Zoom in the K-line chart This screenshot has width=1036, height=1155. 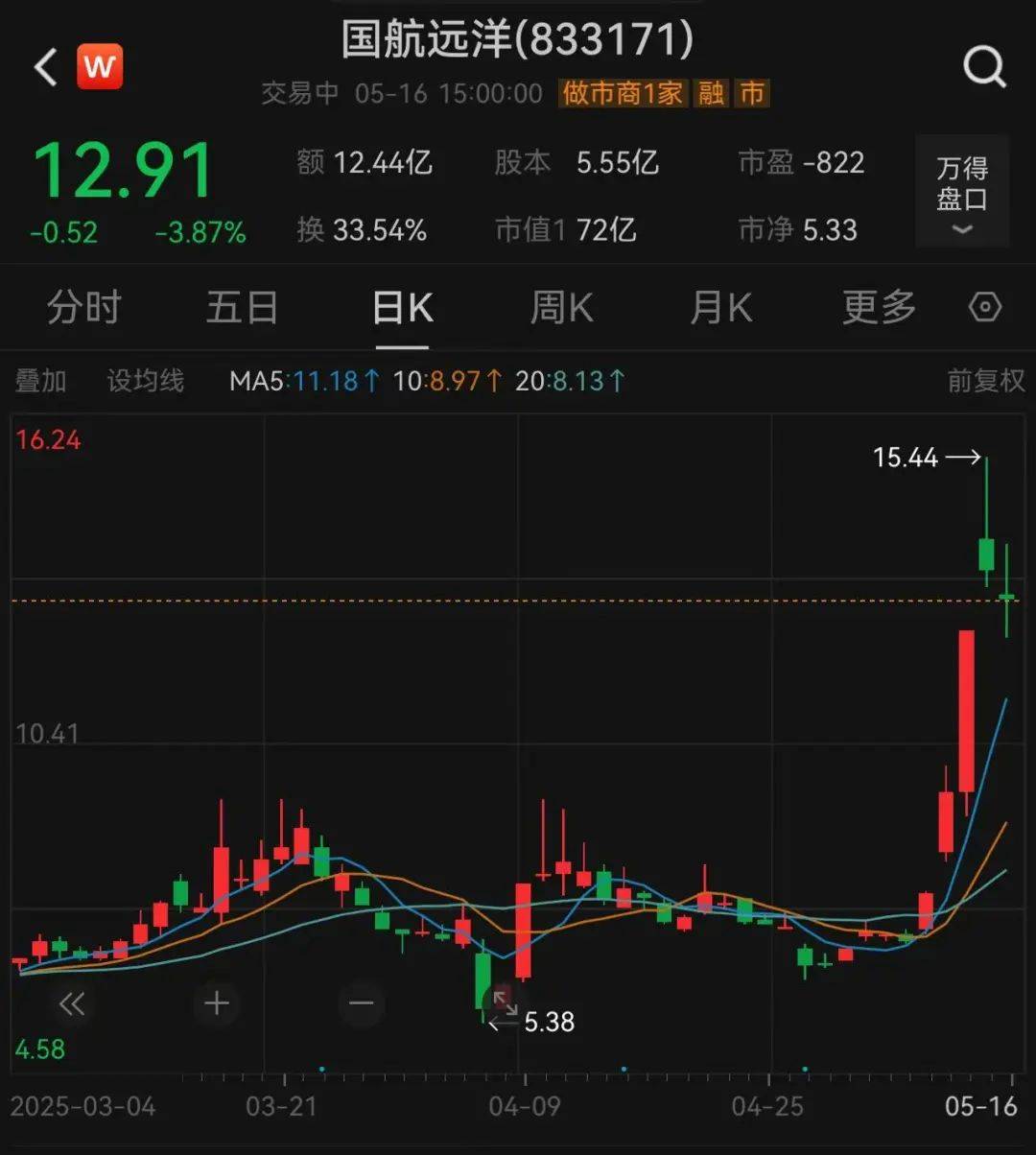(x=217, y=1004)
